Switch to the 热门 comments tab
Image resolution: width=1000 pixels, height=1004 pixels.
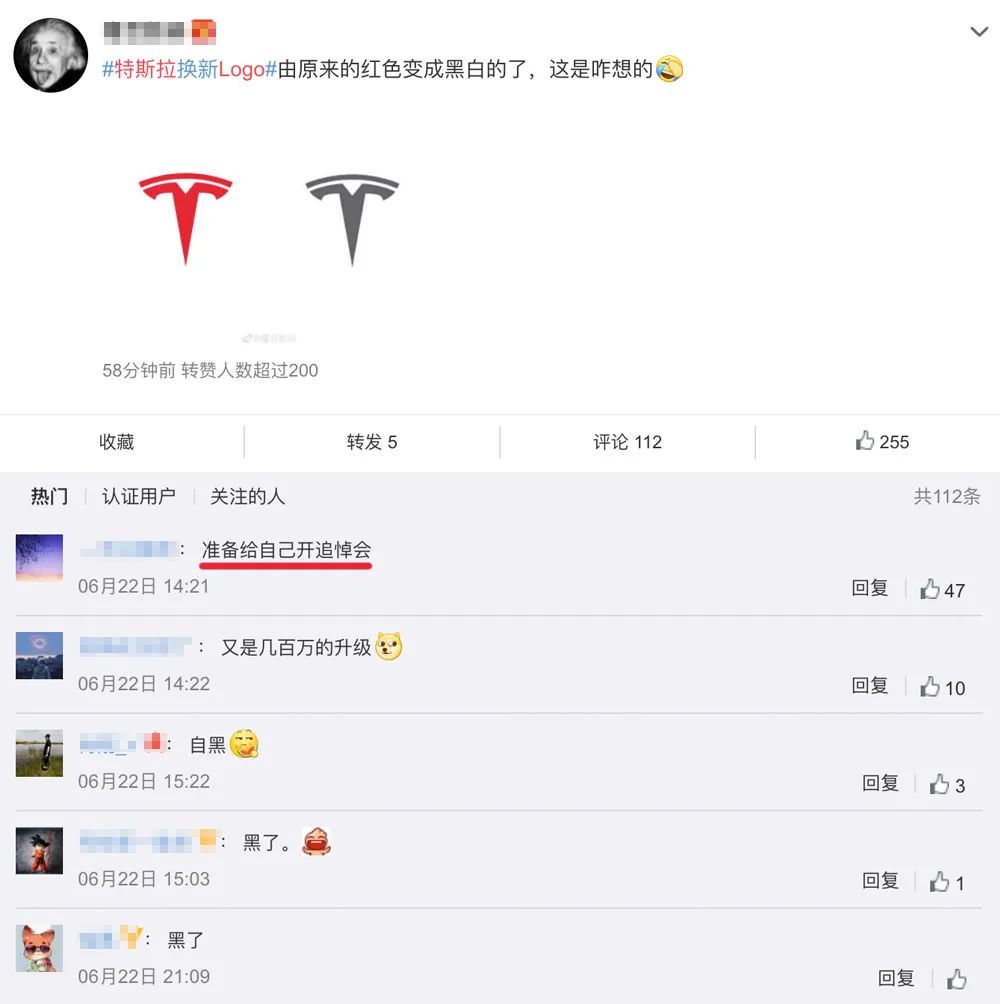tap(49, 496)
